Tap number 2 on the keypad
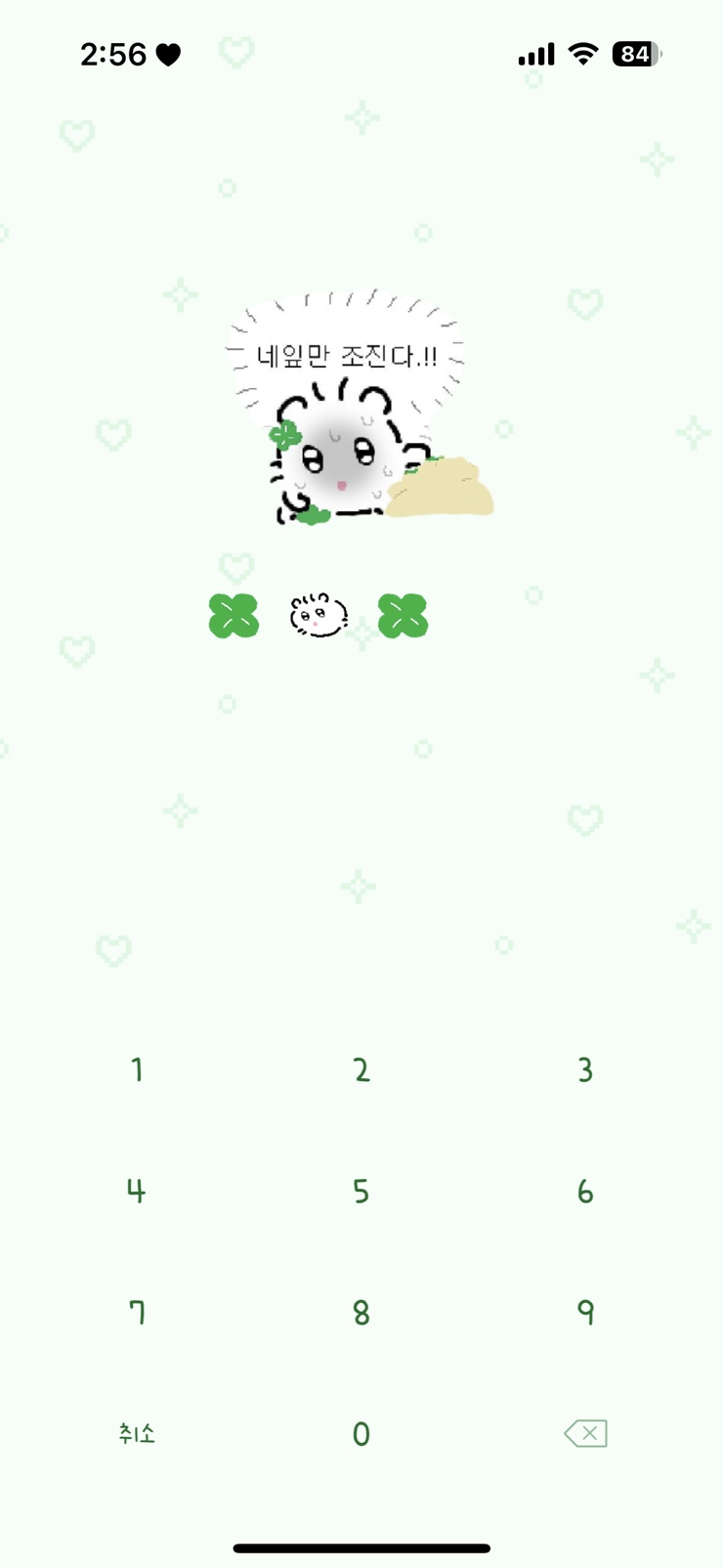Image resolution: width=723 pixels, height=1568 pixels. (361, 1069)
